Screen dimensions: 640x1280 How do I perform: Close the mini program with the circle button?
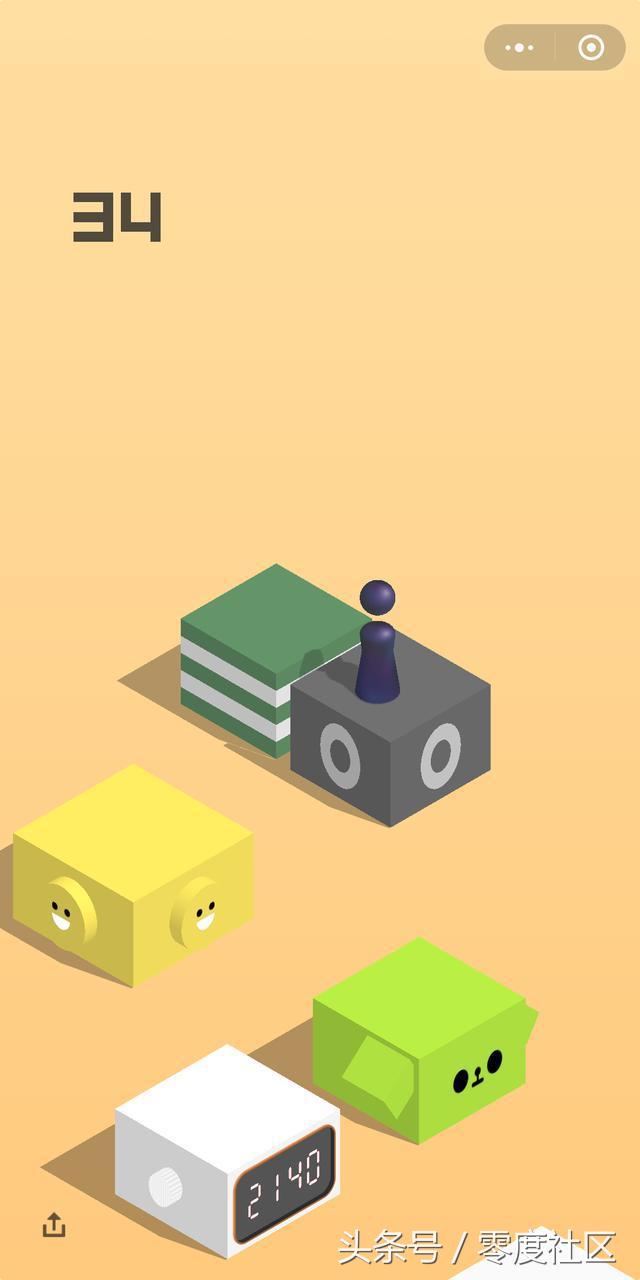click(591, 48)
